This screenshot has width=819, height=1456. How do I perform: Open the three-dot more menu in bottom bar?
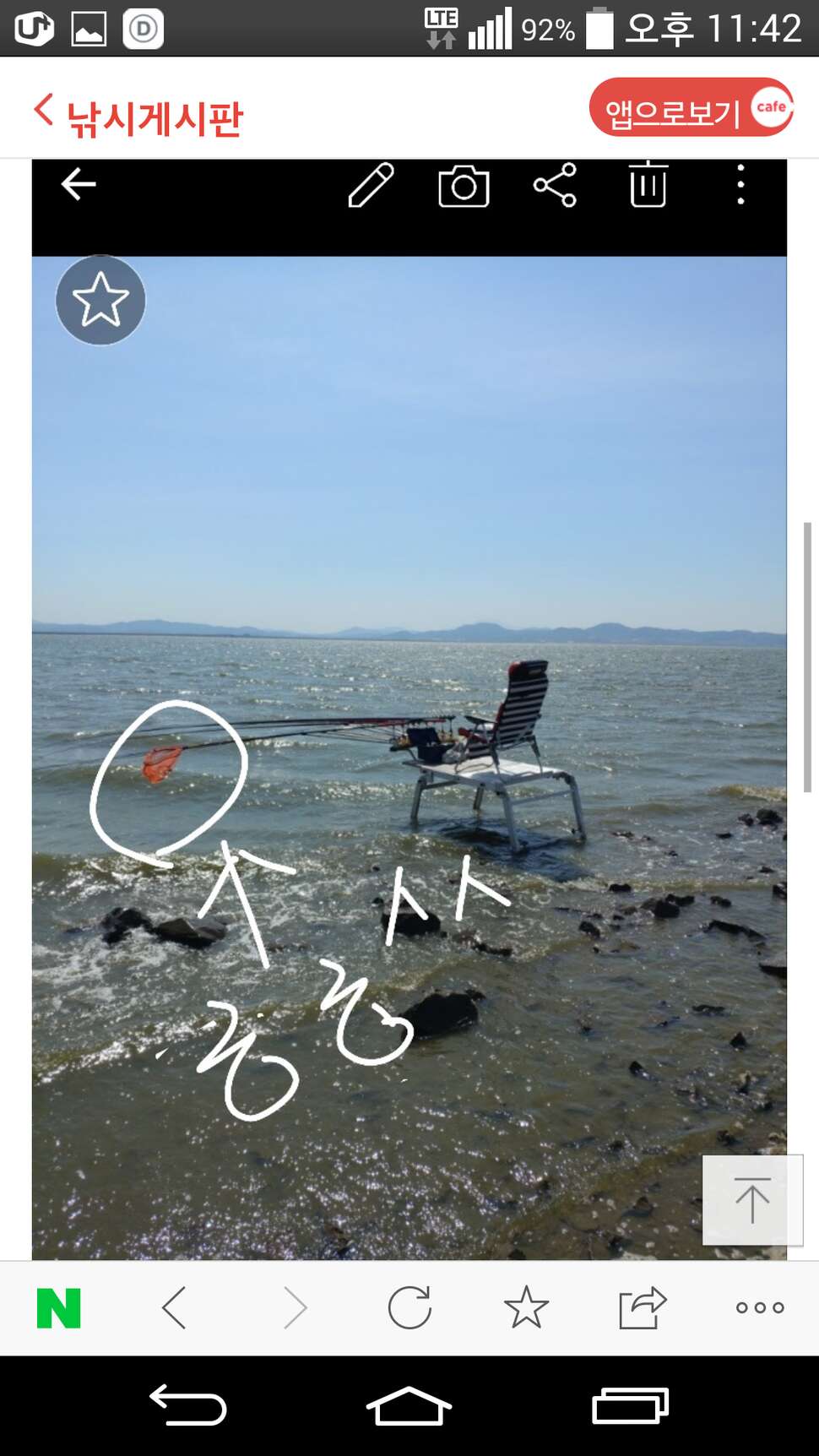coord(760,1308)
